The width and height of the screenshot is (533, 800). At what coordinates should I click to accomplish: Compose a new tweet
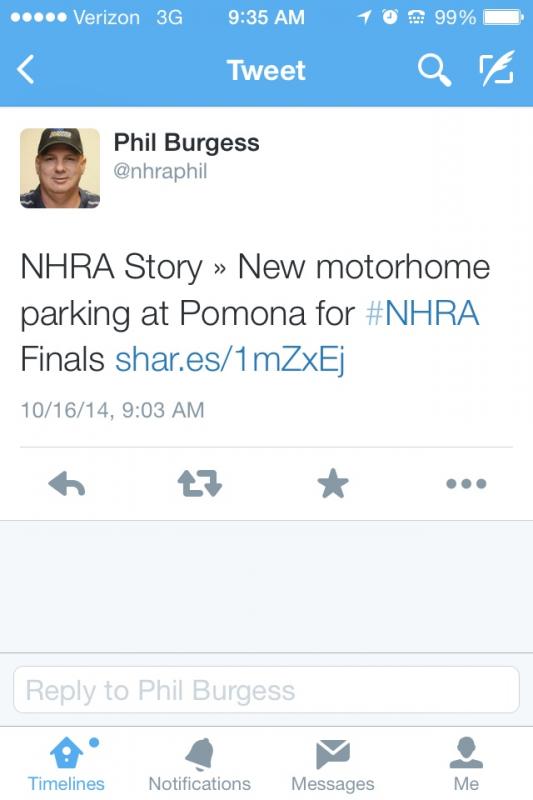point(496,68)
